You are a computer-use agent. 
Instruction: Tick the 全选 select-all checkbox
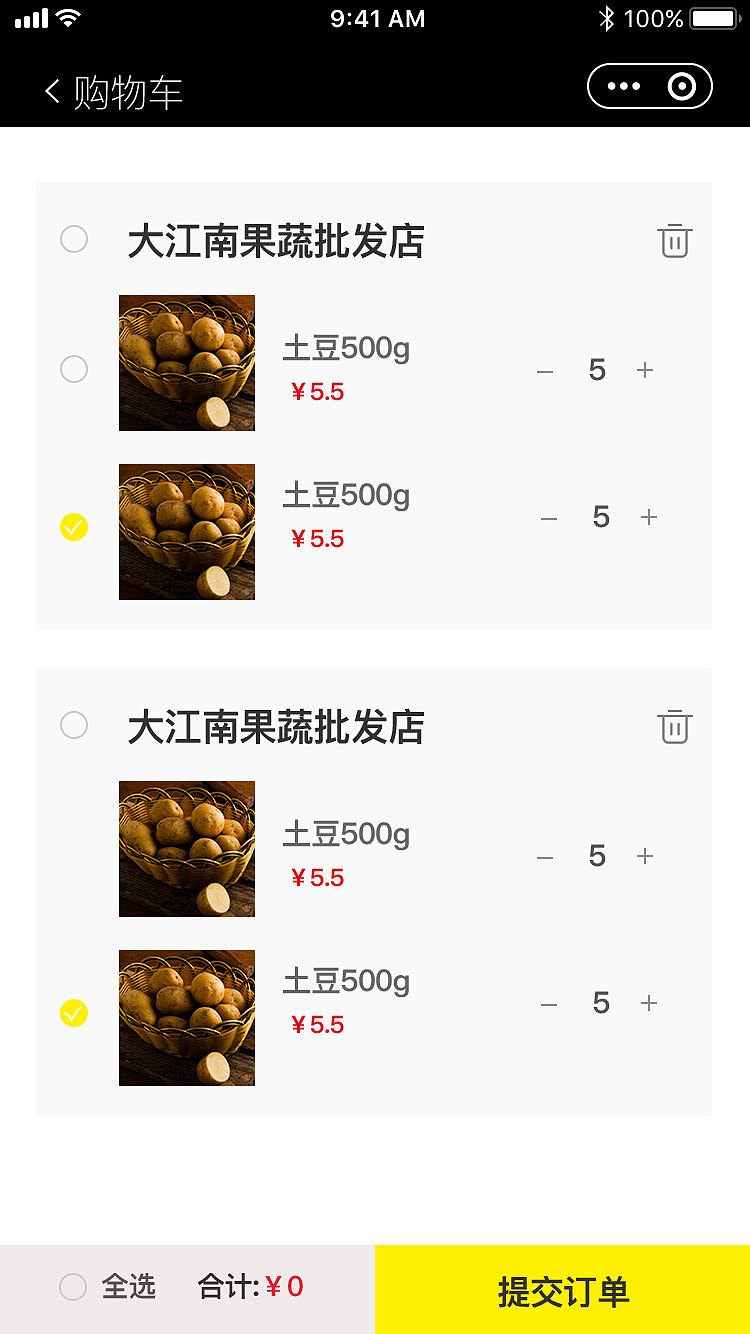click(x=73, y=1287)
